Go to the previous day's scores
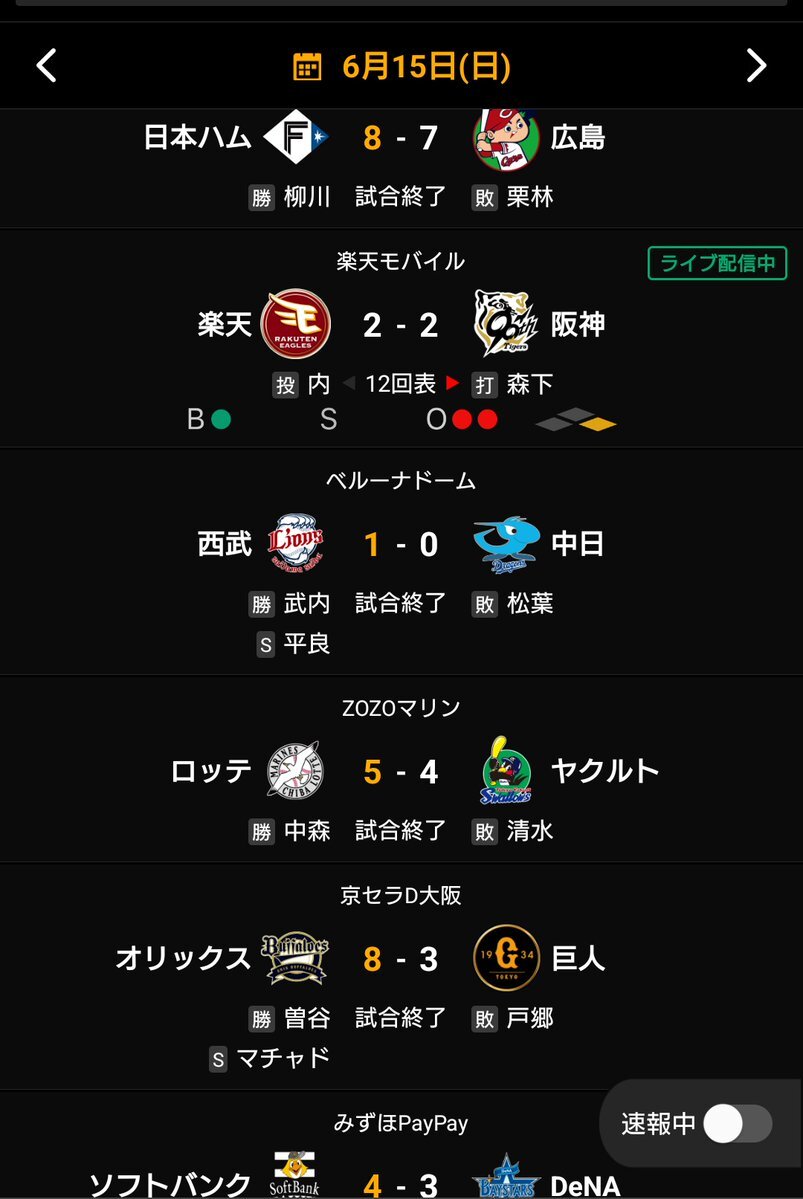Image resolution: width=803 pixels, height=1199 pixels. click(x=46, y=66)
